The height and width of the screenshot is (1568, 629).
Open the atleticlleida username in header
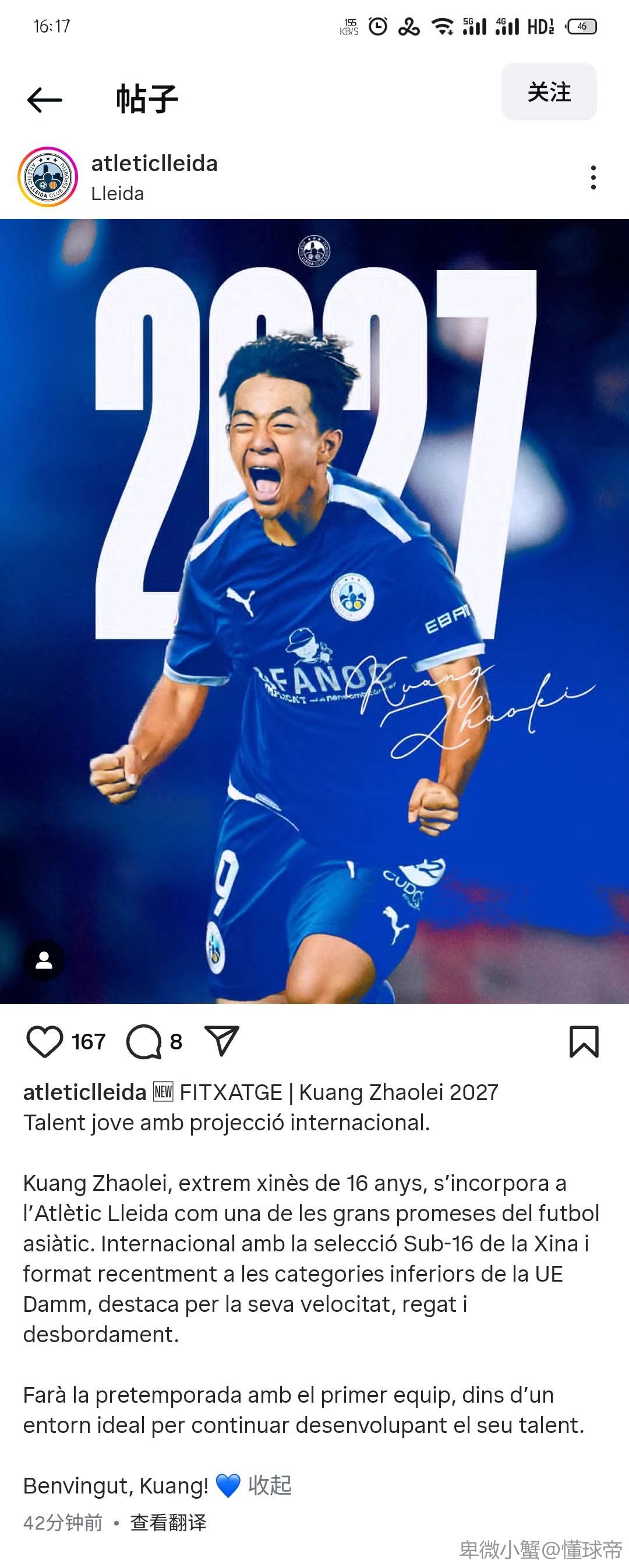point(154,163)
